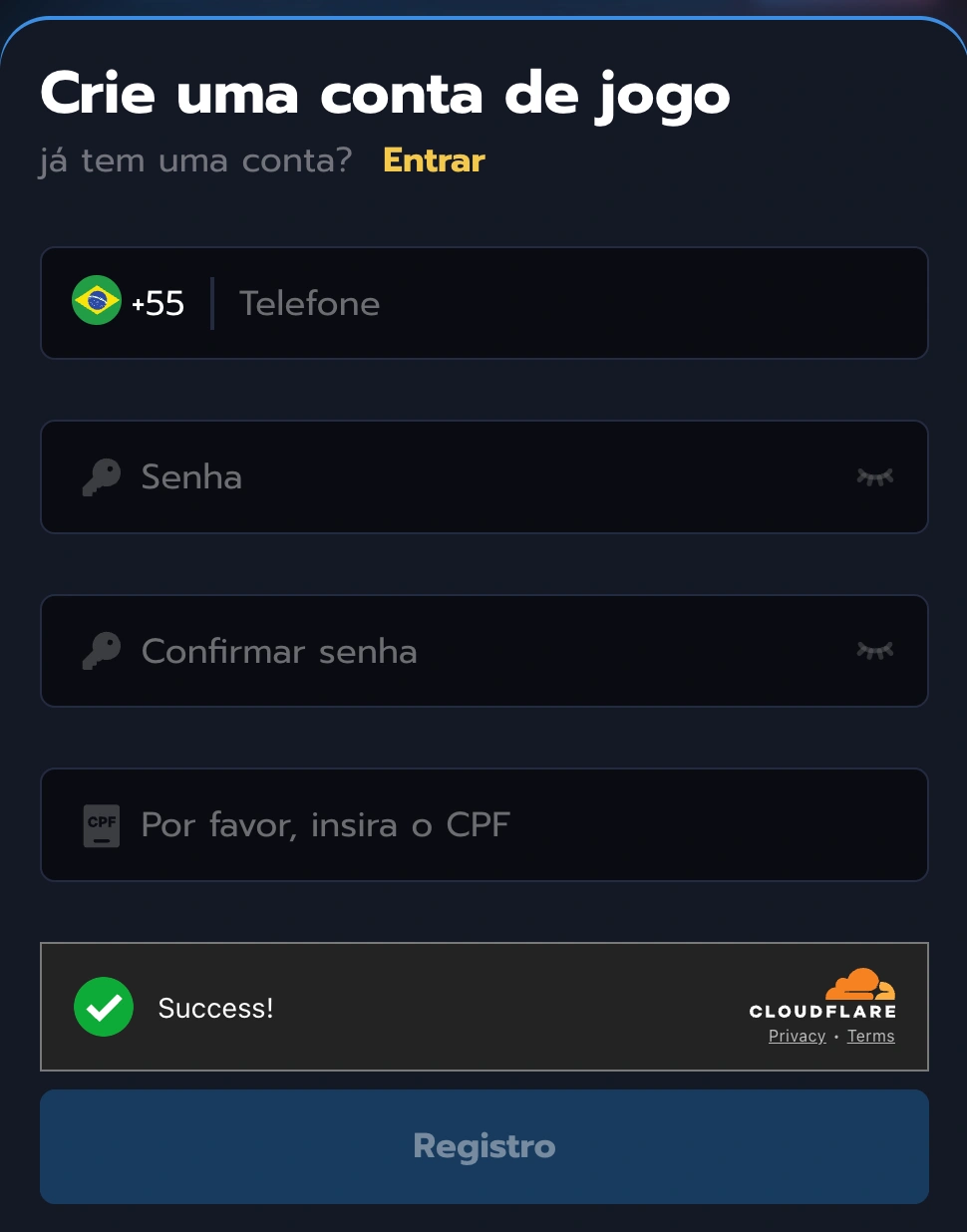Open the Cloudflare Privacy page
The image size is (967, 1232).
point(796,1036)
